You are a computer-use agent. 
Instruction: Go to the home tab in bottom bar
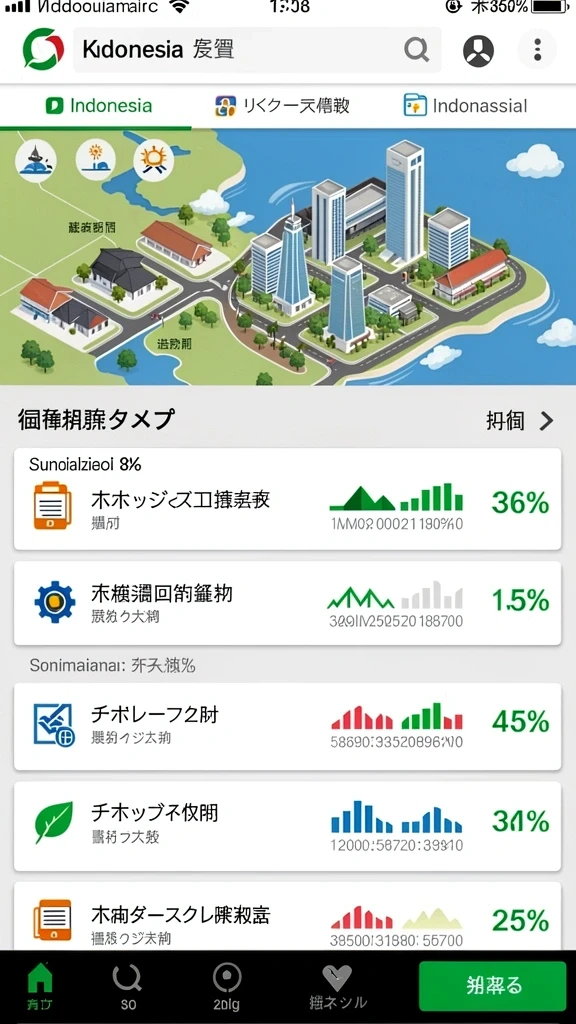coord(40,987)
